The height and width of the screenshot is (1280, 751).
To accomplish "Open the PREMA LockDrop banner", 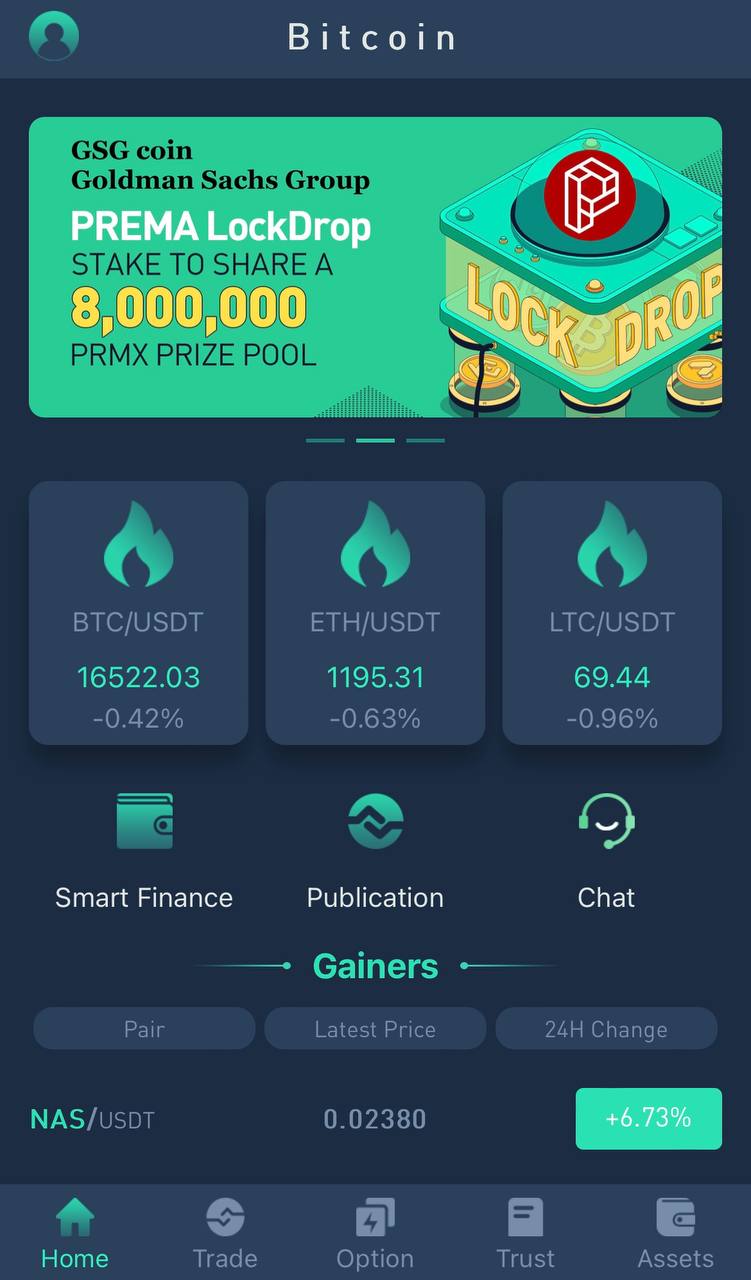I will (375, 267).
